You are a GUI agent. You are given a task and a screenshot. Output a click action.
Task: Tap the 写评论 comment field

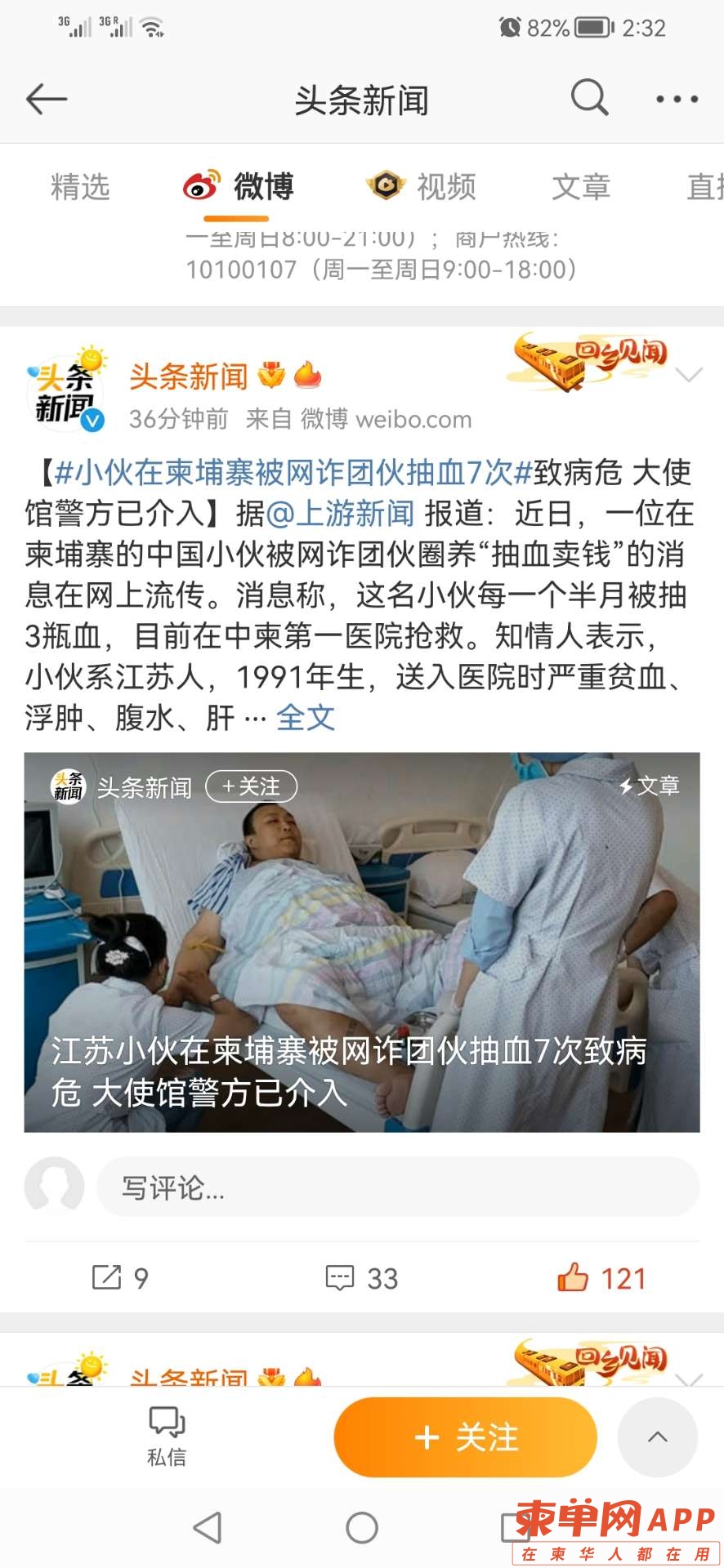pos(397,1187)
